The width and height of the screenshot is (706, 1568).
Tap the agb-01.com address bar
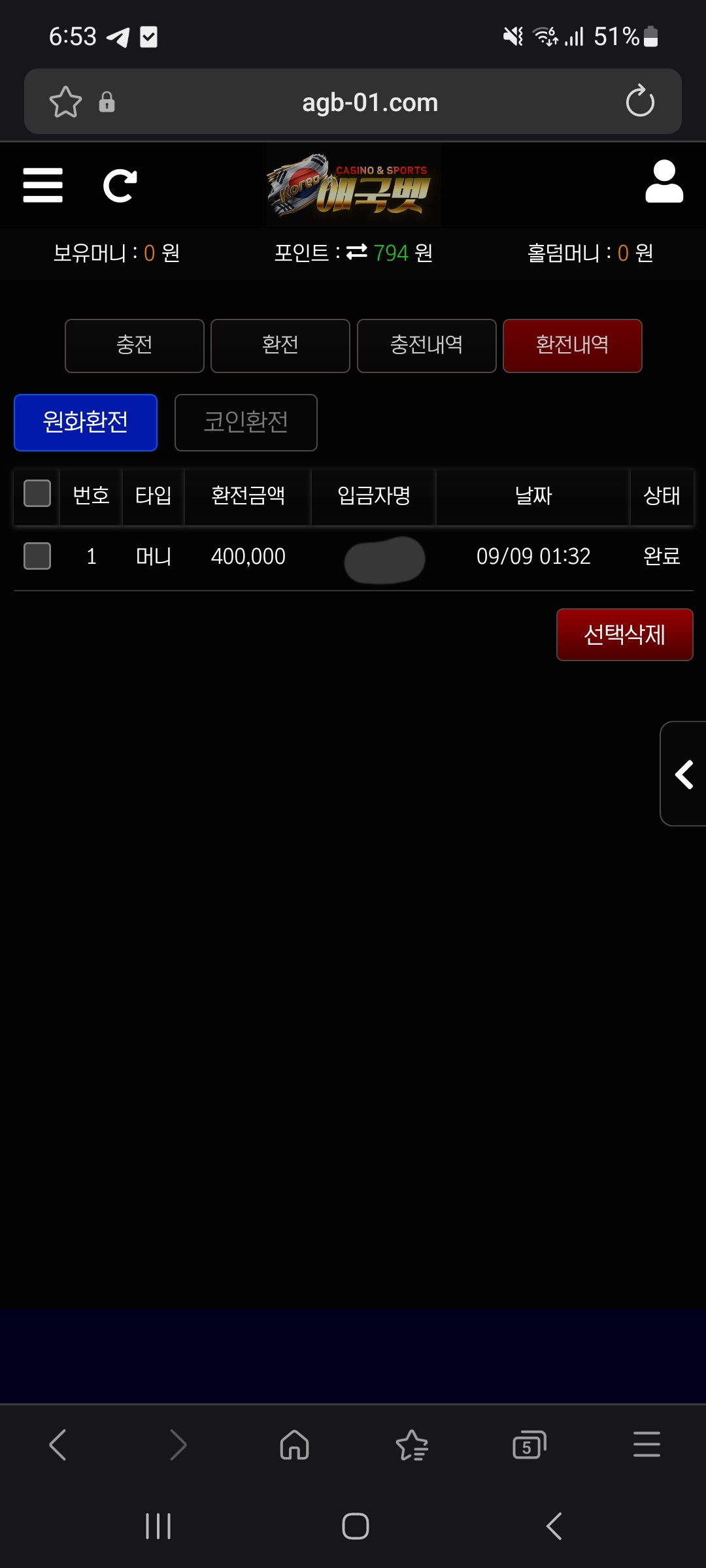tap(369, 103)
